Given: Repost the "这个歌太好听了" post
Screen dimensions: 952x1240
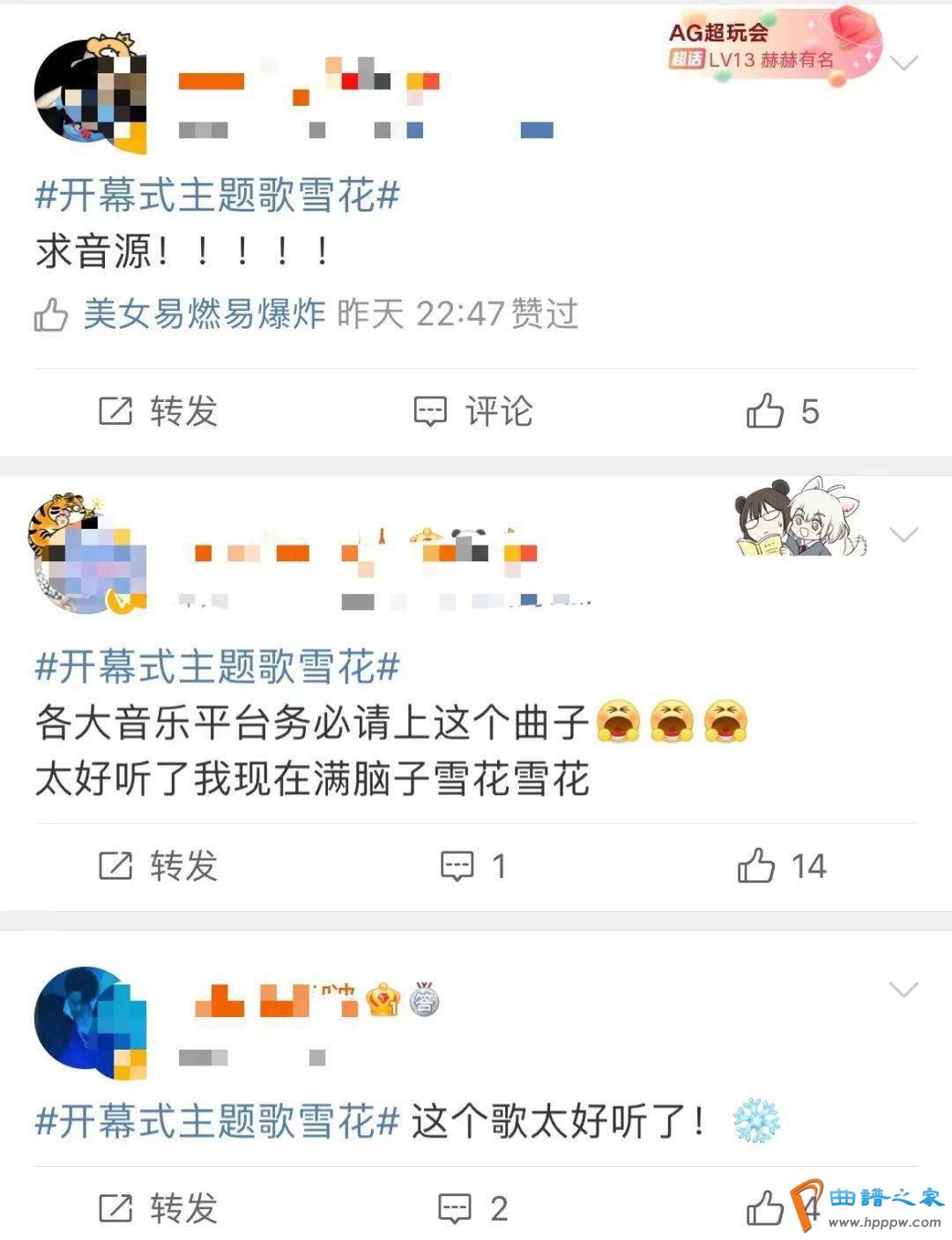Looking at the screenshot, I should pos(158,1208).
